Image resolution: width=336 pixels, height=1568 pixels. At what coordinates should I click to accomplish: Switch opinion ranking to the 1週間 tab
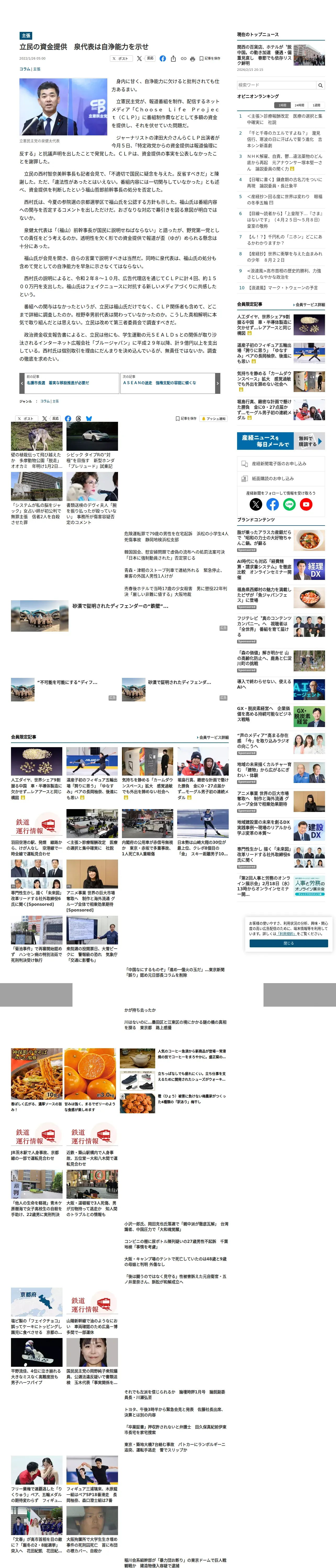pos(316,105)
